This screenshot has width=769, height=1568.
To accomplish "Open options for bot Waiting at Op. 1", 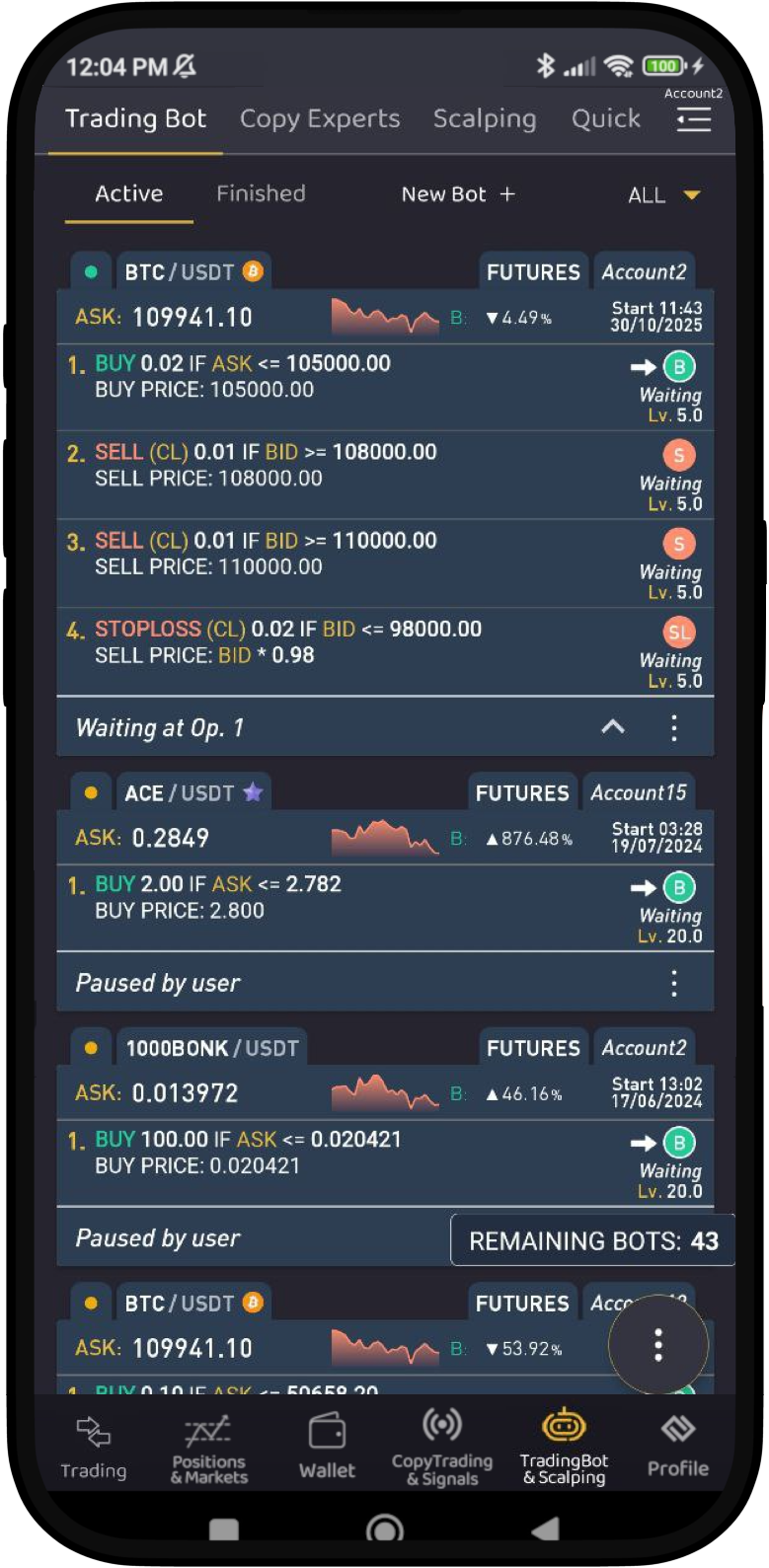I will pos(674,728).
